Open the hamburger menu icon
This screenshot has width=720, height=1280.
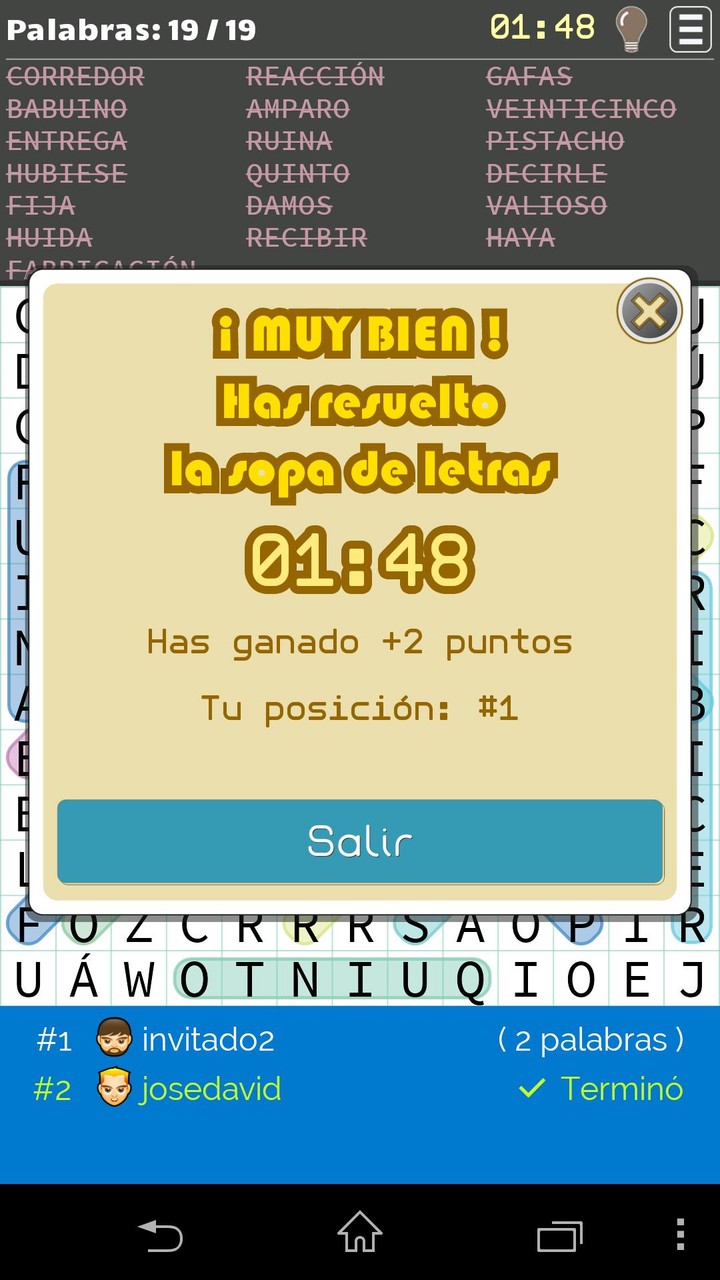pos(689,29)
